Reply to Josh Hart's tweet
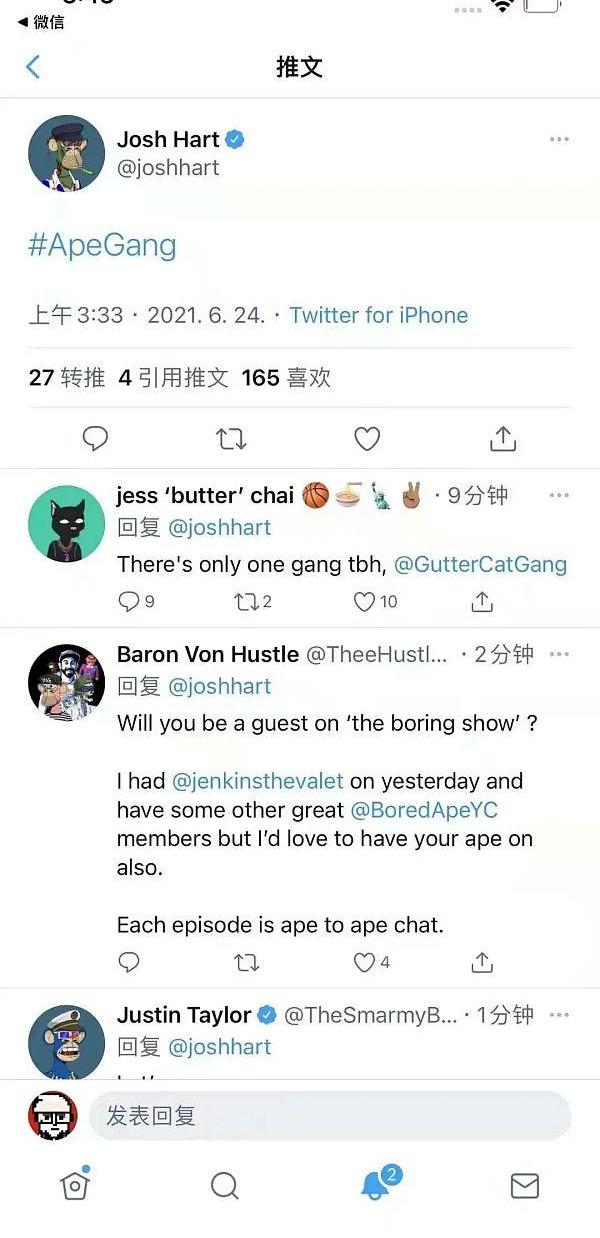Screen dimensions: 600x1238 (95, 438)
